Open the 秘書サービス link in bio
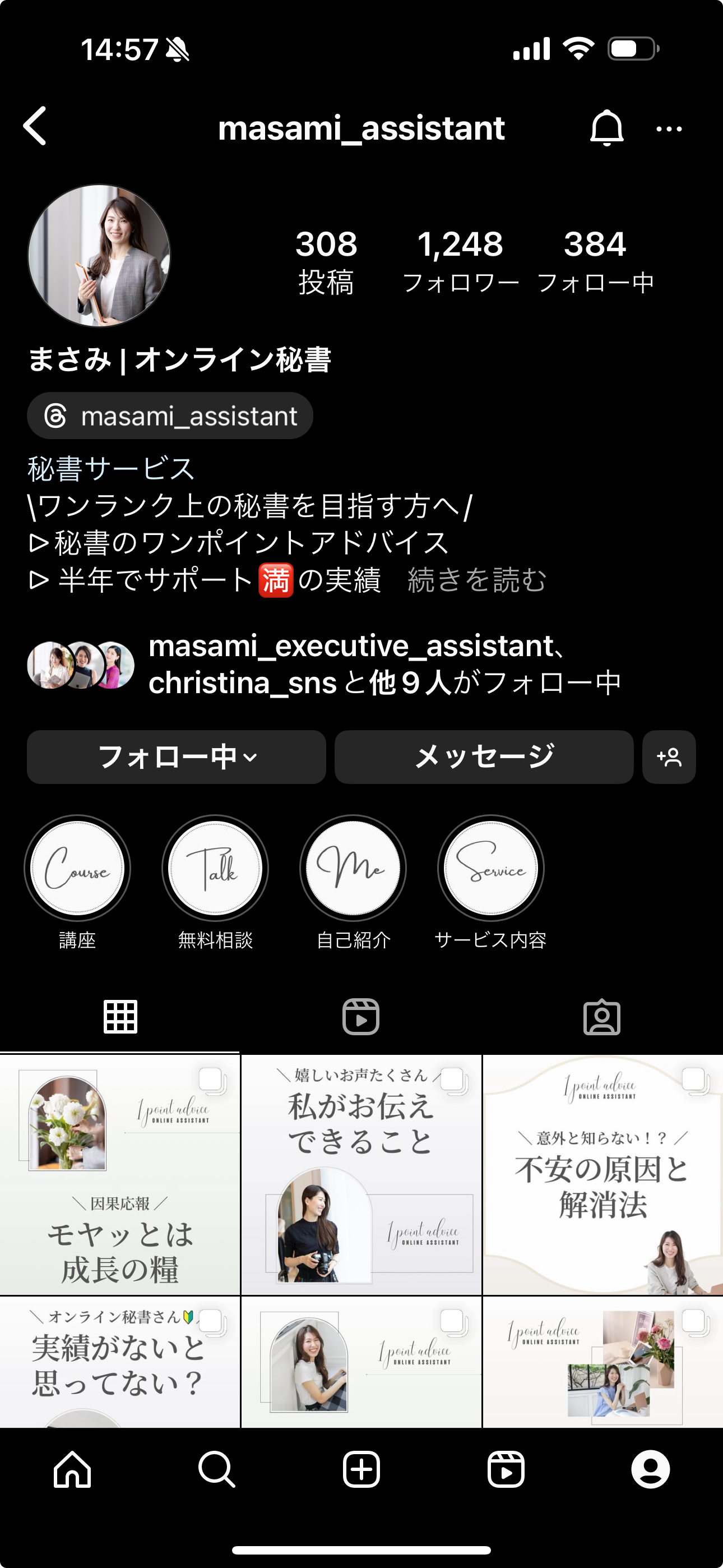Image resolution: width=723 pixels, height=1568 pixels. coord(111,469)
